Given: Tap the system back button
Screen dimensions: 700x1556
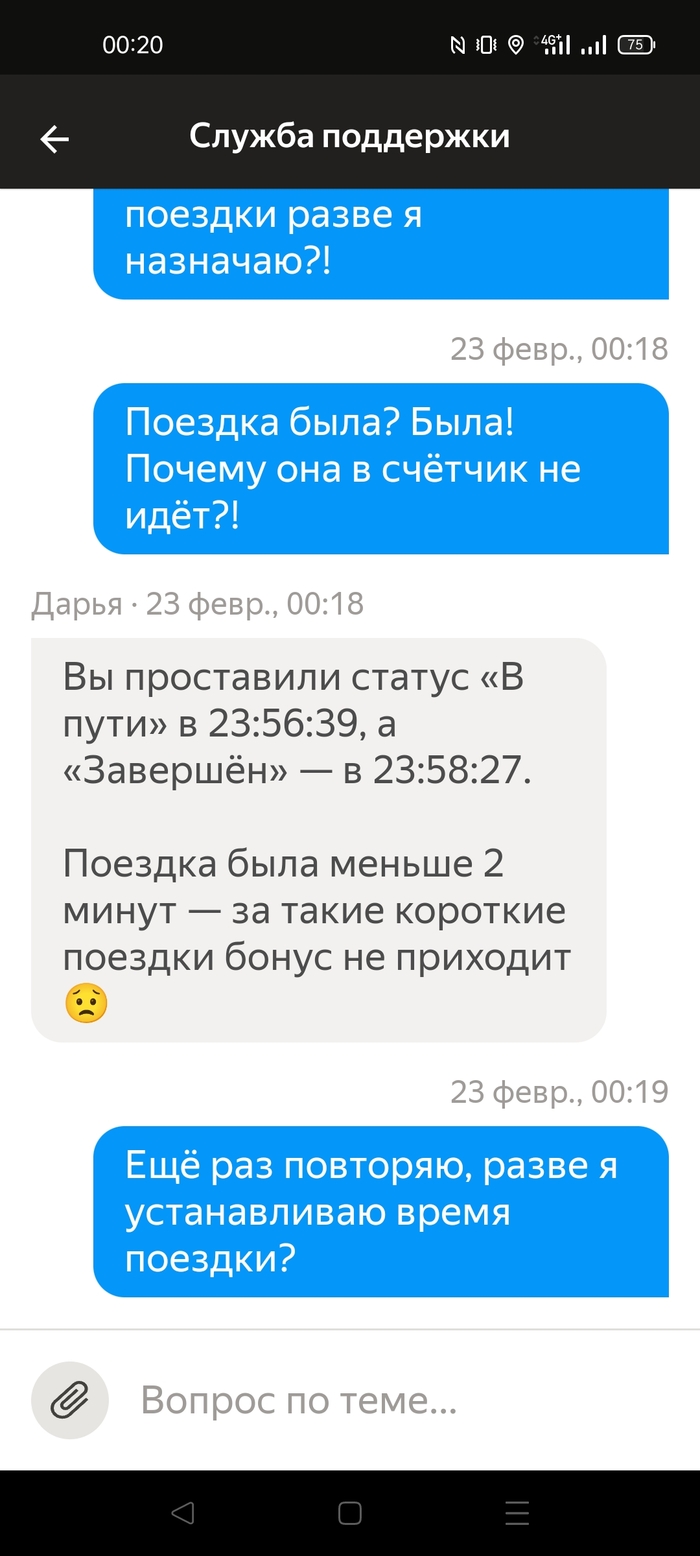Looking at the screenshot, I should (182, 1513).
